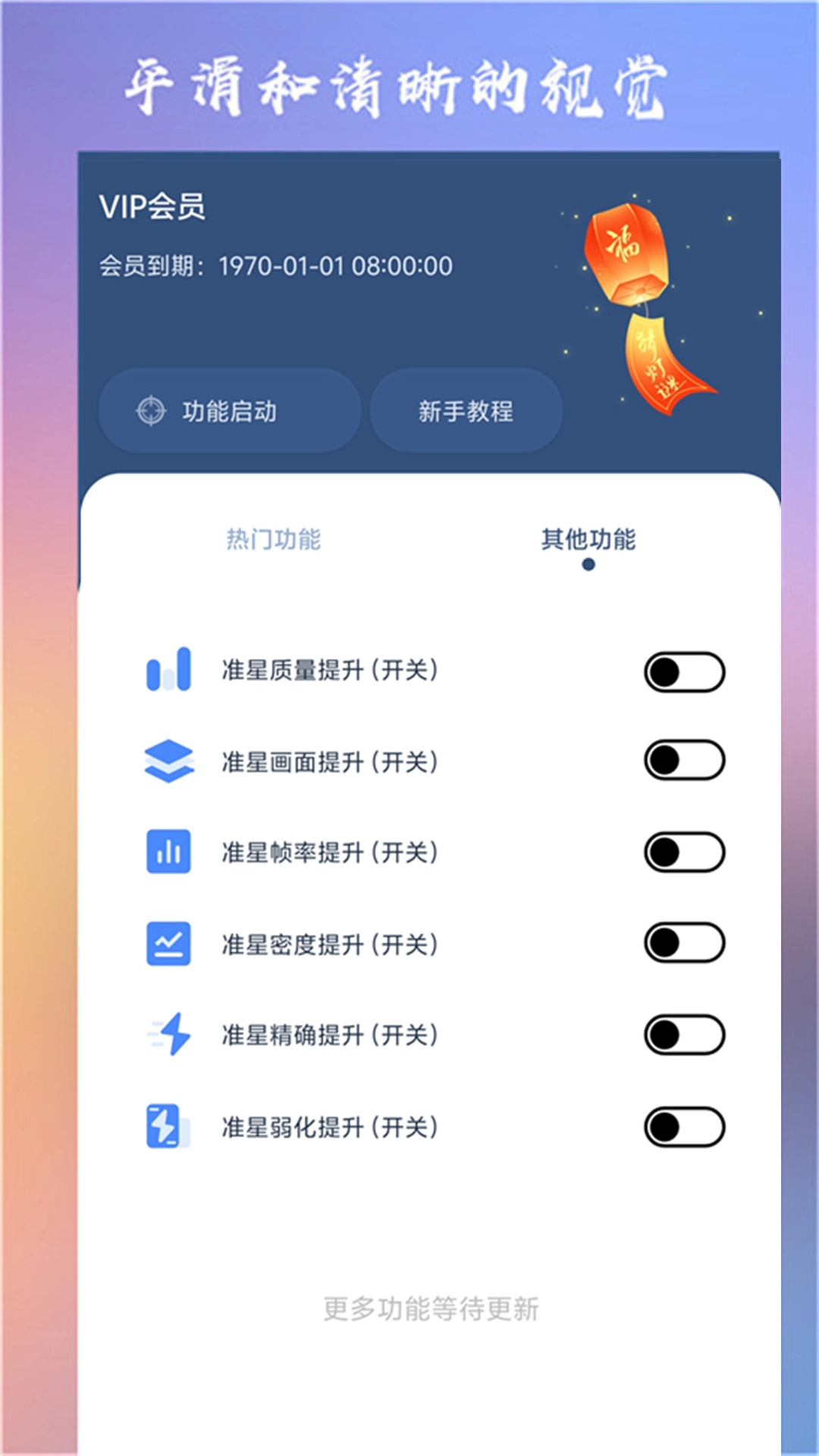The image size is (819, 1456).
Task: Click the 准星弱化提升 battery icon
Action: click(x=168, y=1126)
